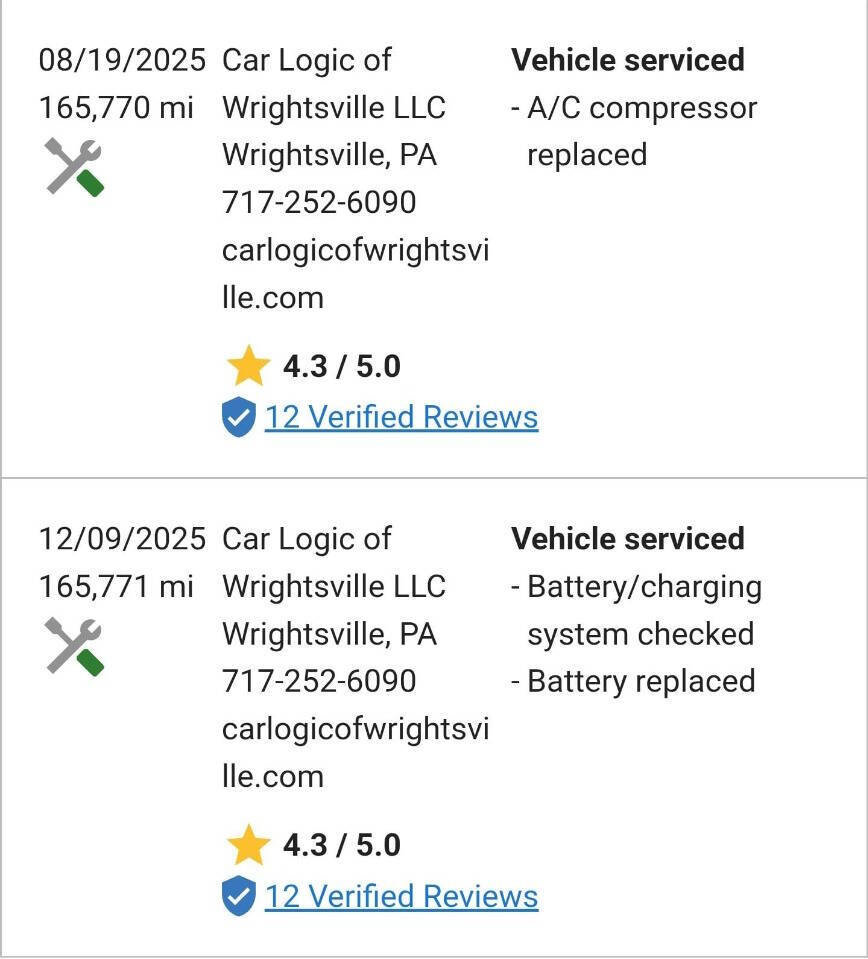This screenshot has width=868, height=959.
Task: Open 12 Verified Reviews link in second record
Action: pyautogui.click(x=400, y=896)
